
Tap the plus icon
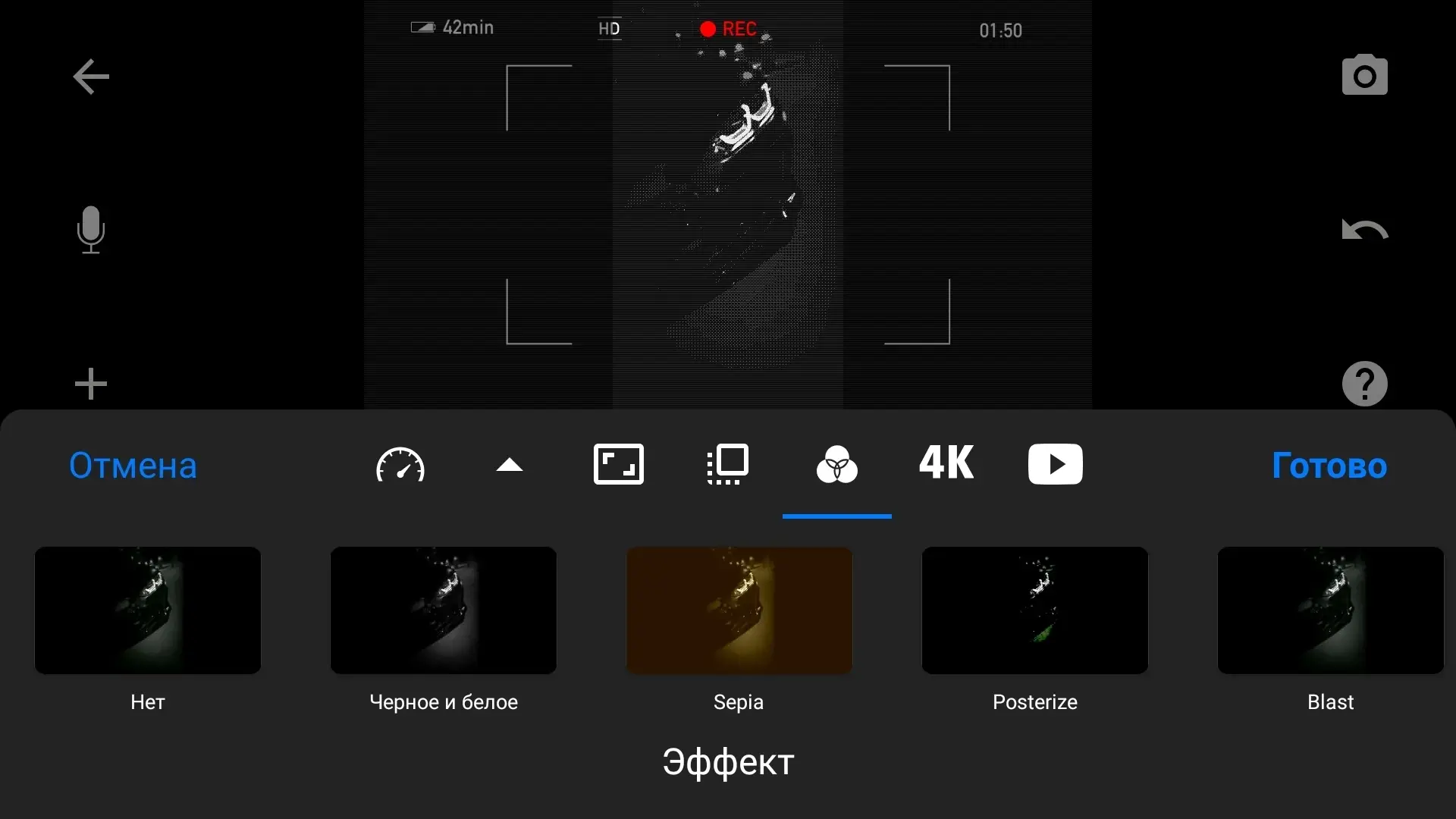point(91,384)
